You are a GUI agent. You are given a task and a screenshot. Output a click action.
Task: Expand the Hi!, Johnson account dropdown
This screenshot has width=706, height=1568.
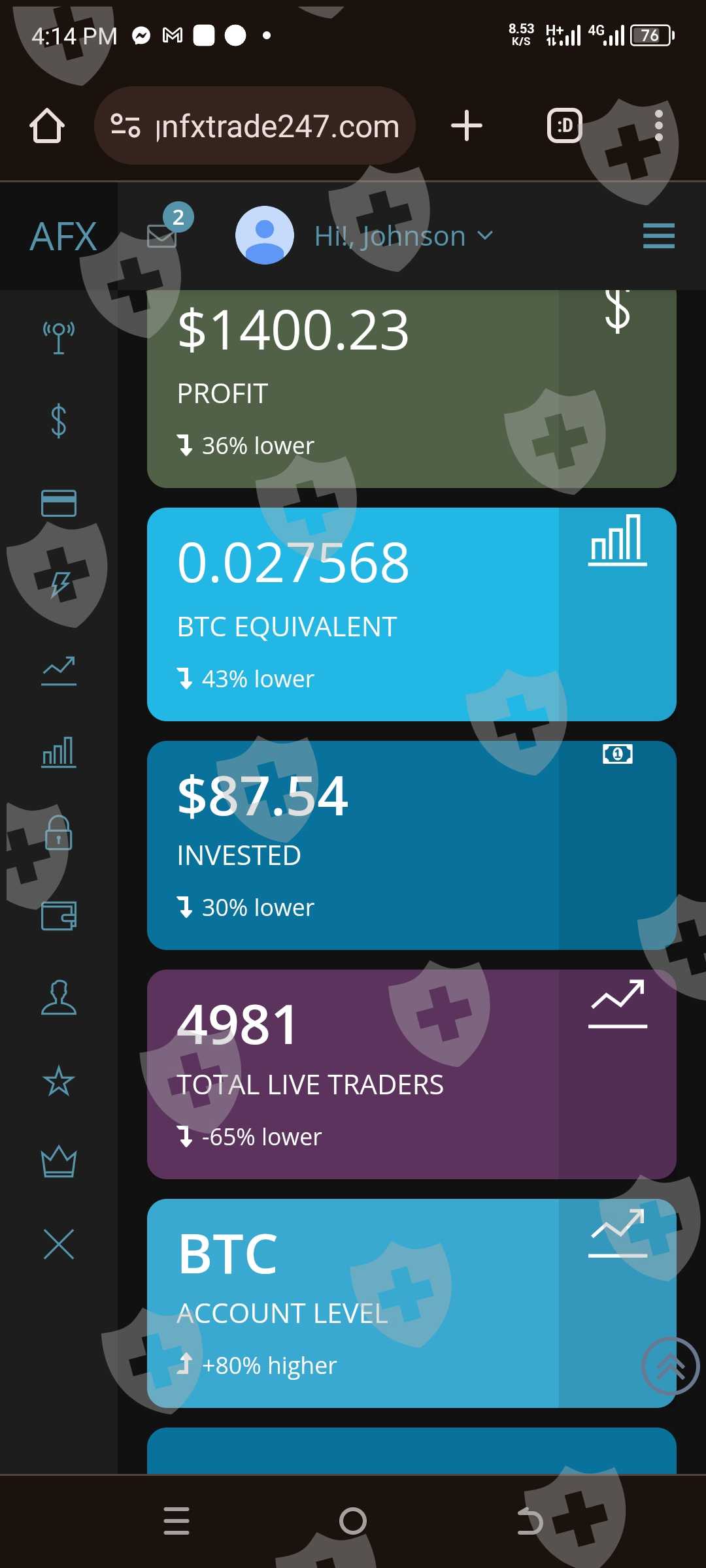point(402,236)
